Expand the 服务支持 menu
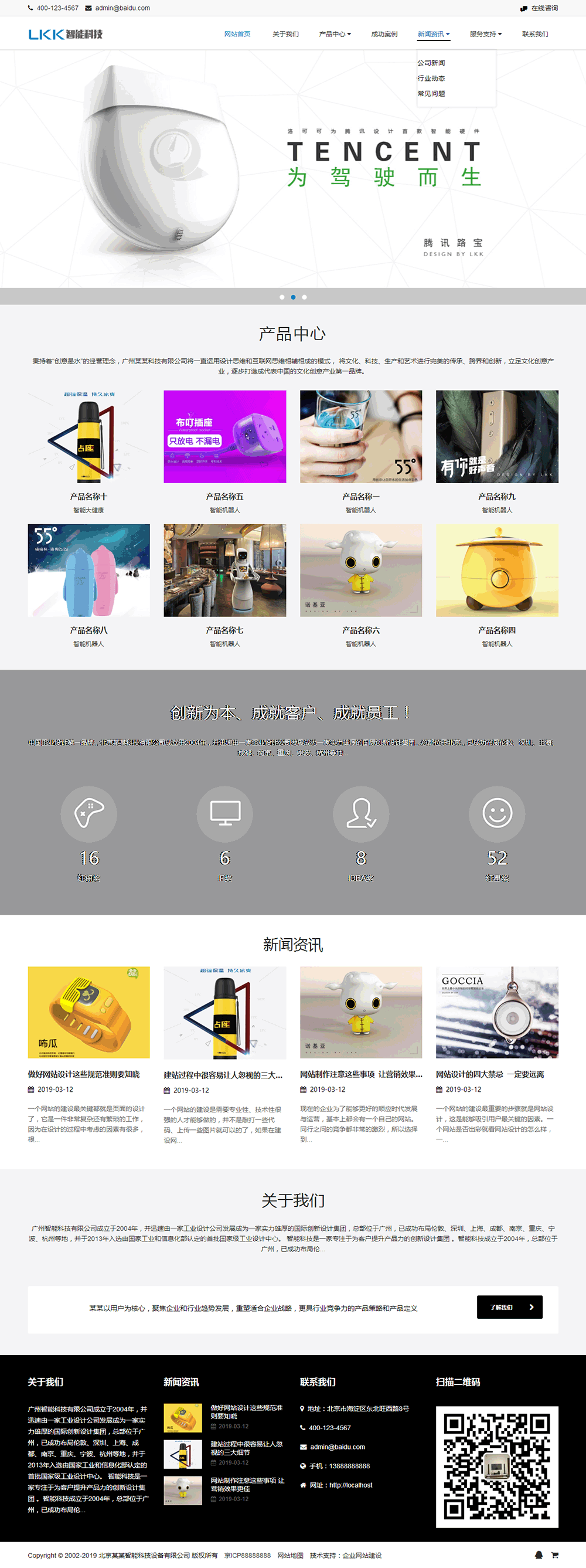586x1568 pixels. coord(485,34)
